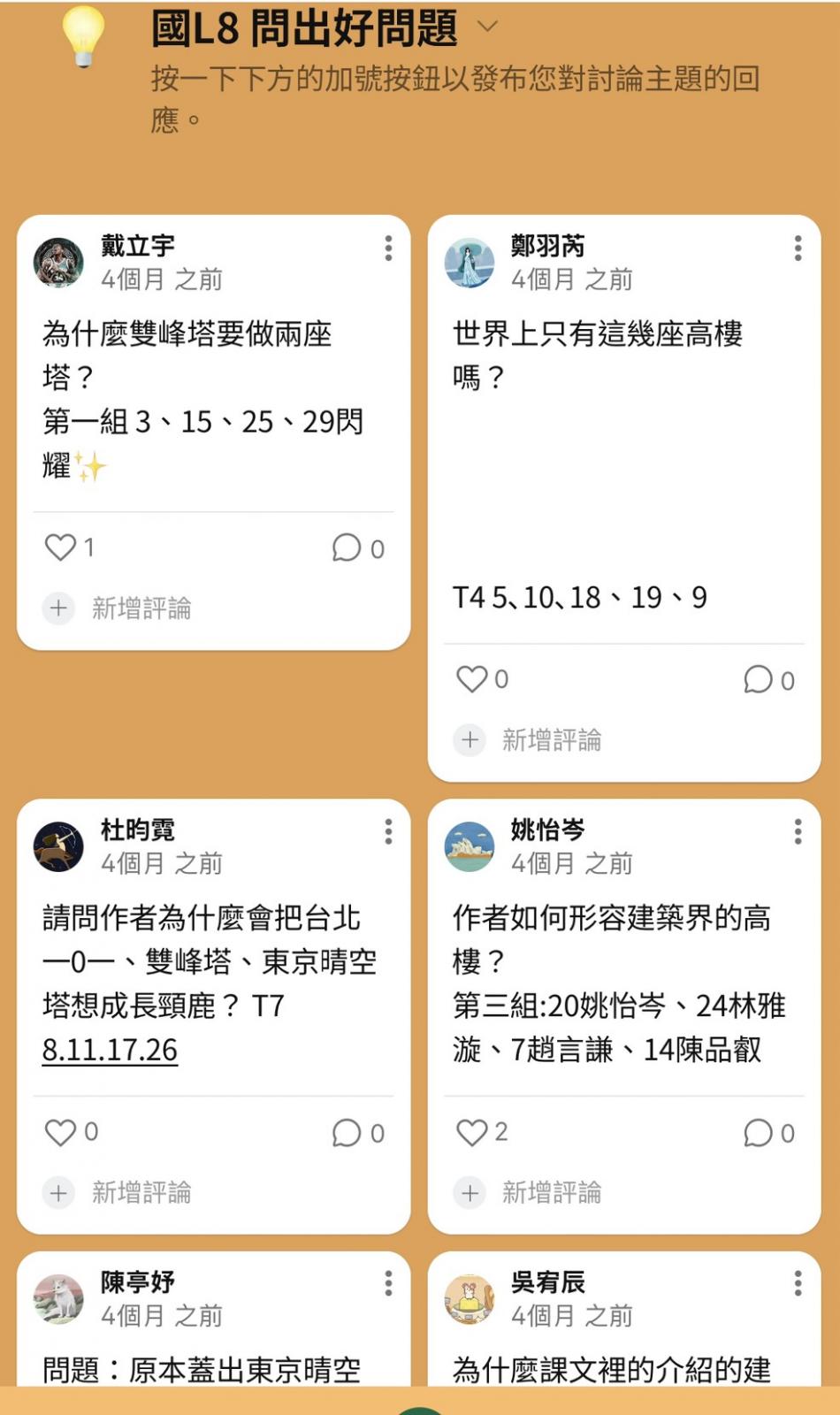Open the overflow menu on 戴立宇's post
The height and width of the screenshot is (1415, 840).
pos(388,249)
